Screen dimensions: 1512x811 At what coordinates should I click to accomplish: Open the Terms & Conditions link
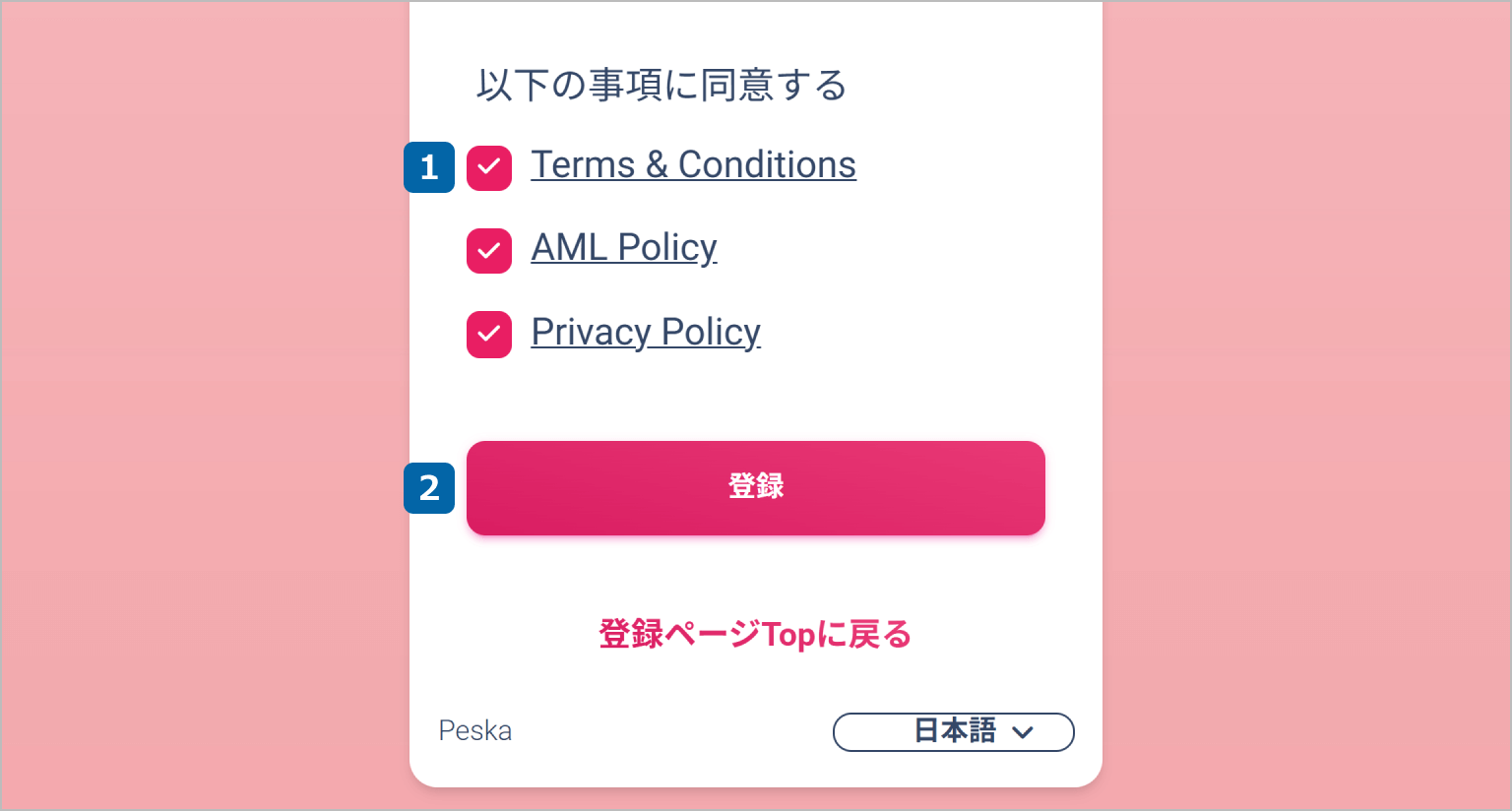coord(693,165)
